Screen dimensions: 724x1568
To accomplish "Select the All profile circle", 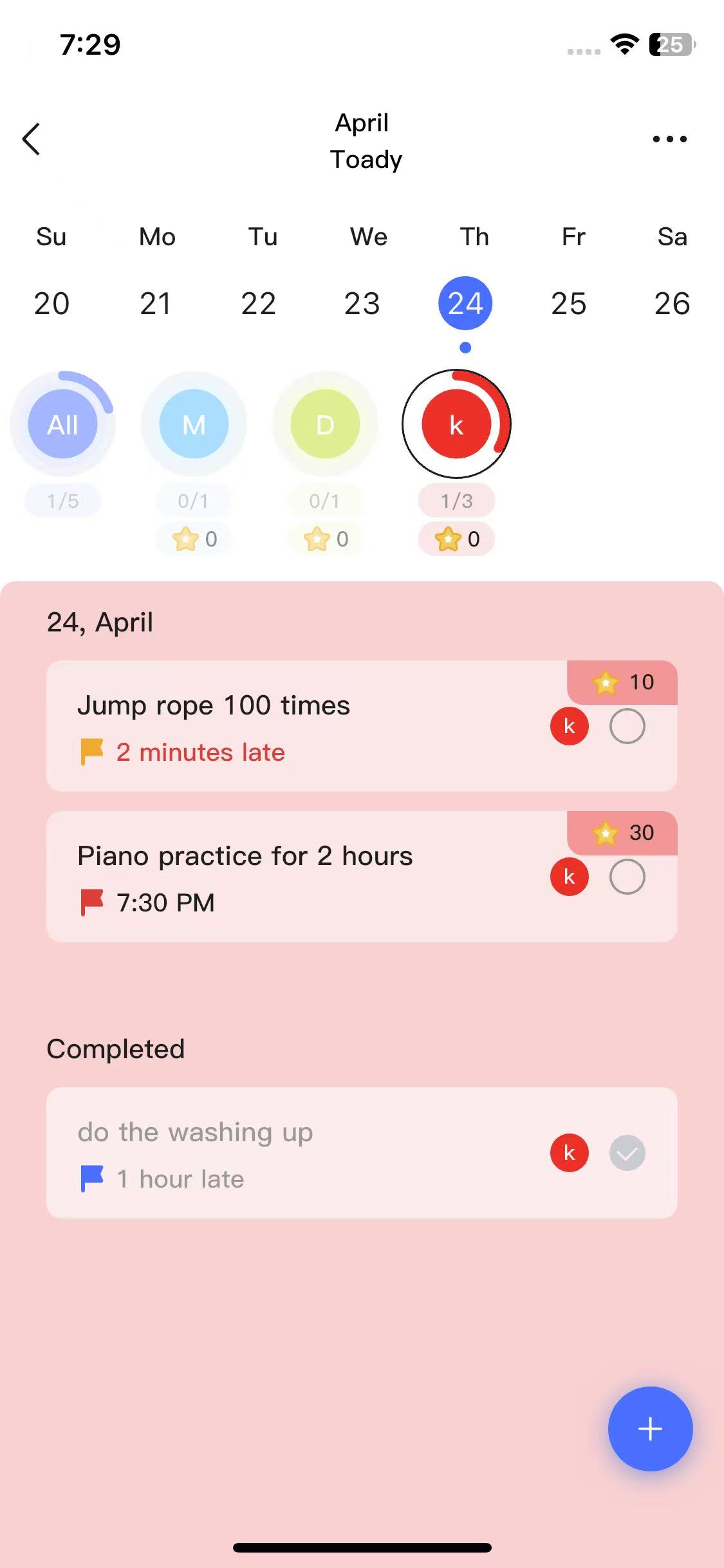I will [62, 424].
